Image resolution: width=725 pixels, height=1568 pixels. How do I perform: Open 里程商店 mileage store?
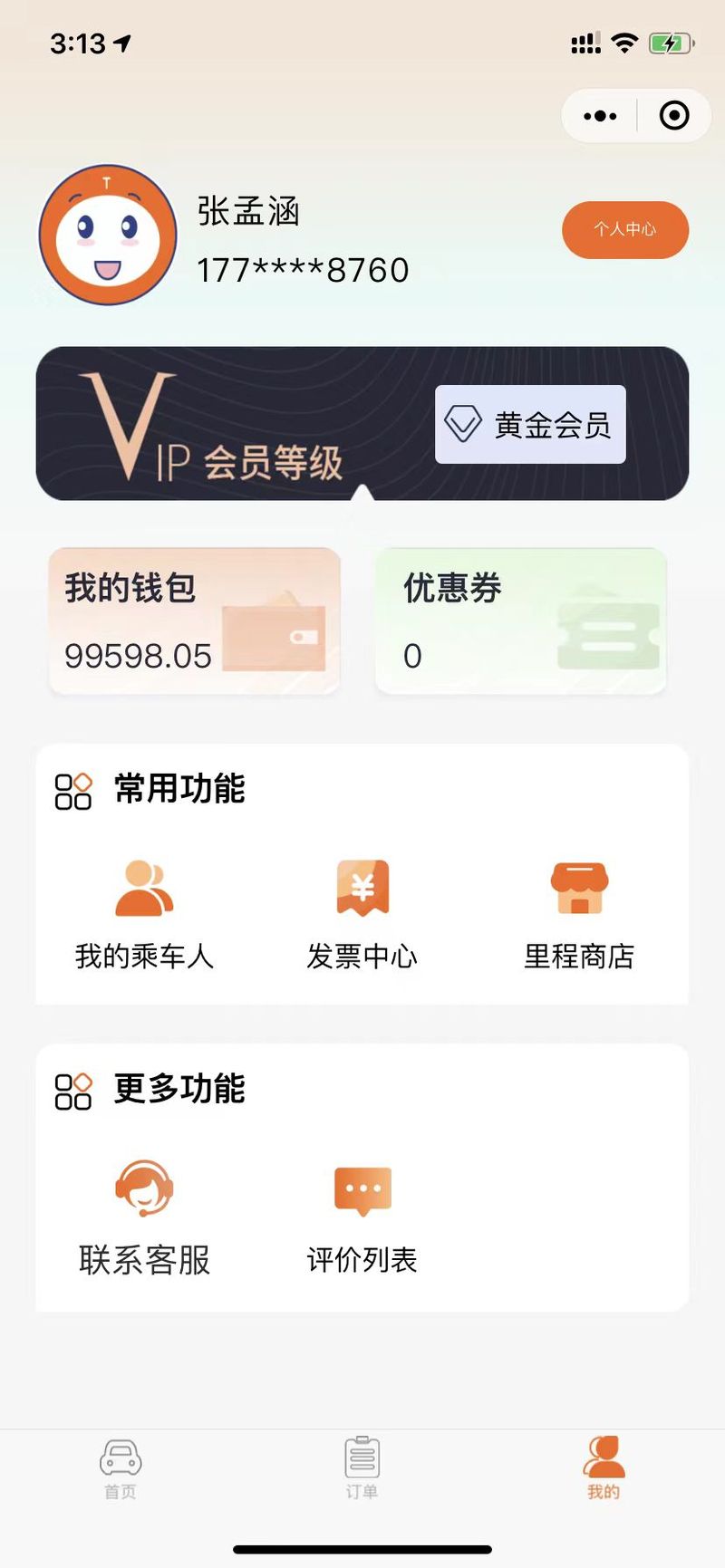tap(579, 915)
